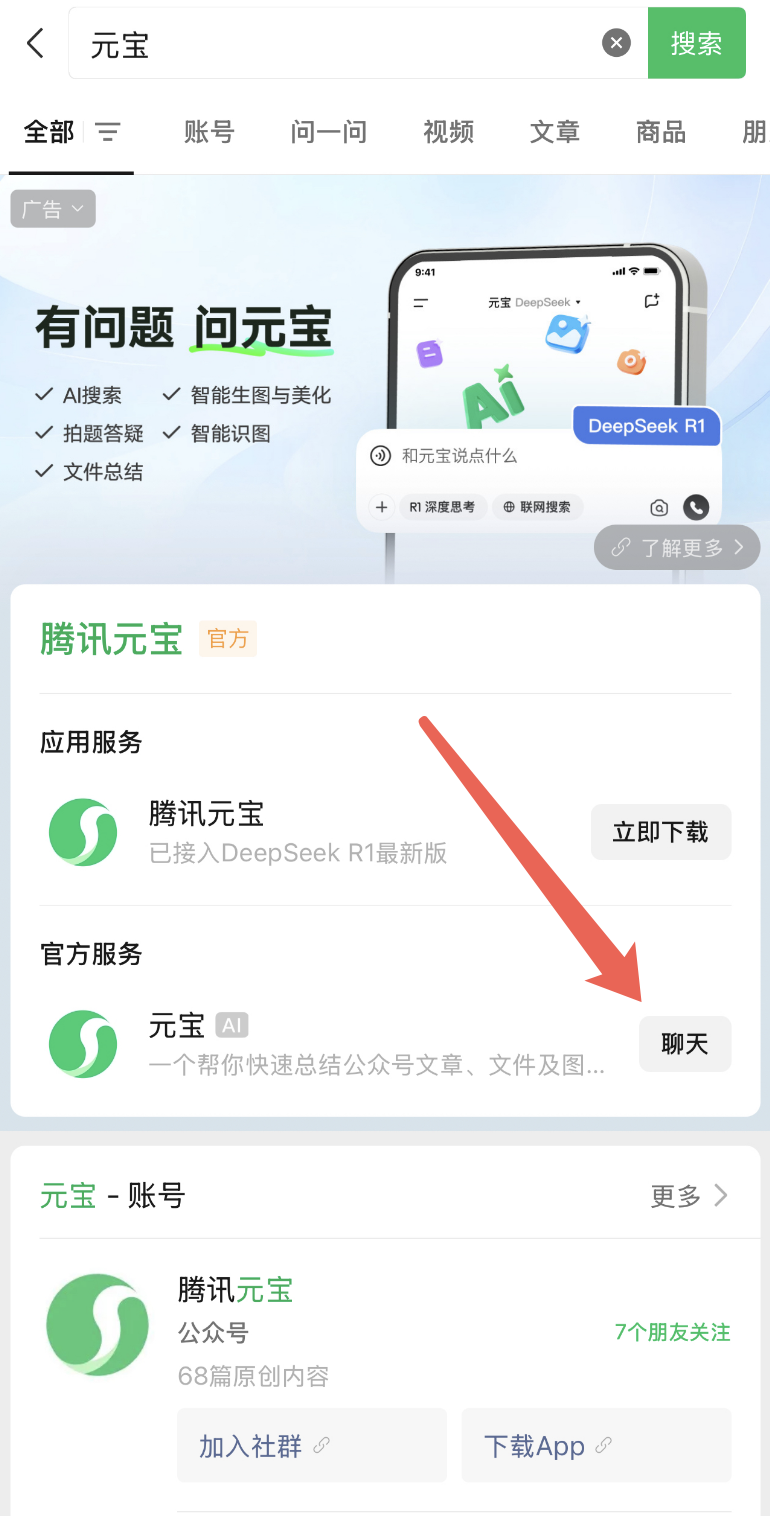Switch to the 文章 tab

coord(555,132)
